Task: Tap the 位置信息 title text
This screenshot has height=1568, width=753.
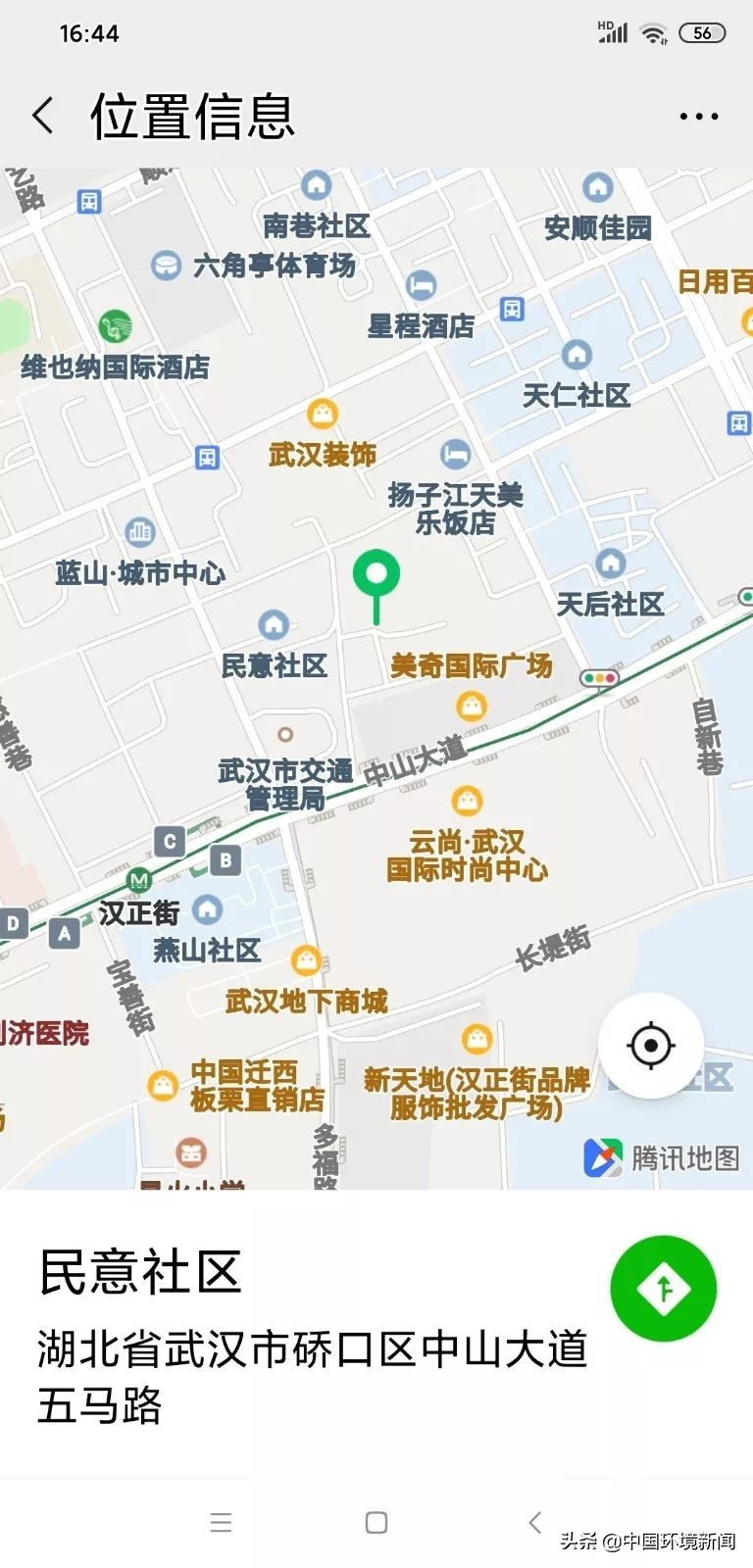Action: (192, 115)
